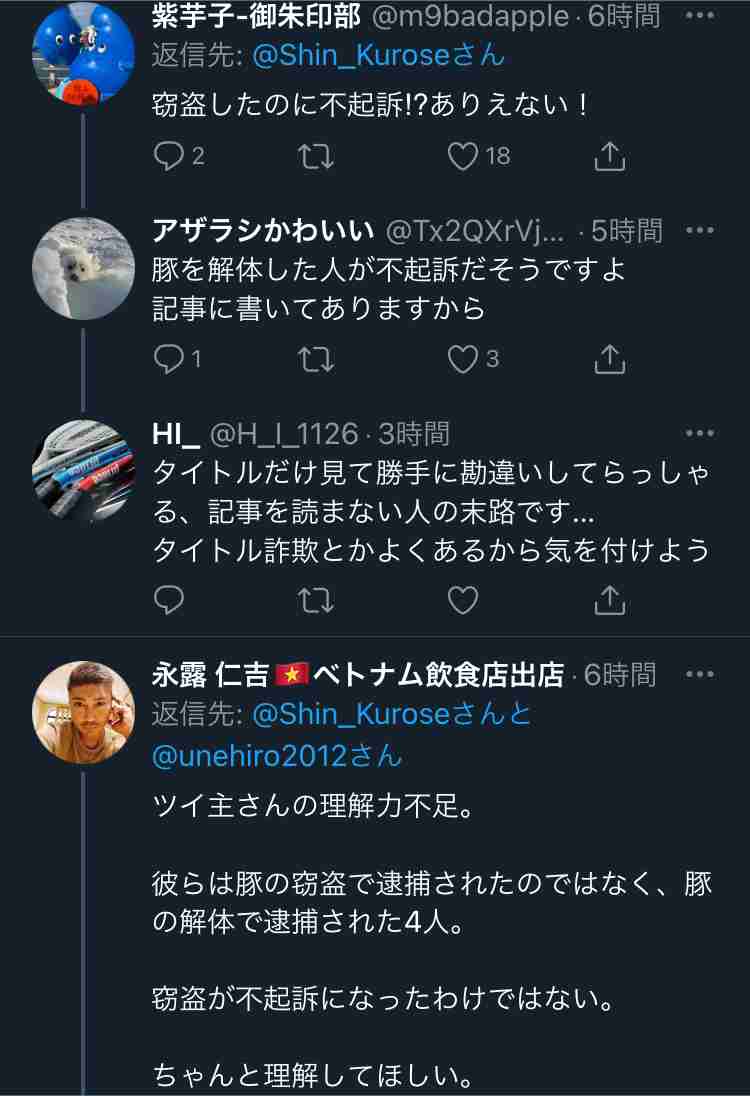Open overflow menu on アザラシかわいい's tweet

coord(699,231)
